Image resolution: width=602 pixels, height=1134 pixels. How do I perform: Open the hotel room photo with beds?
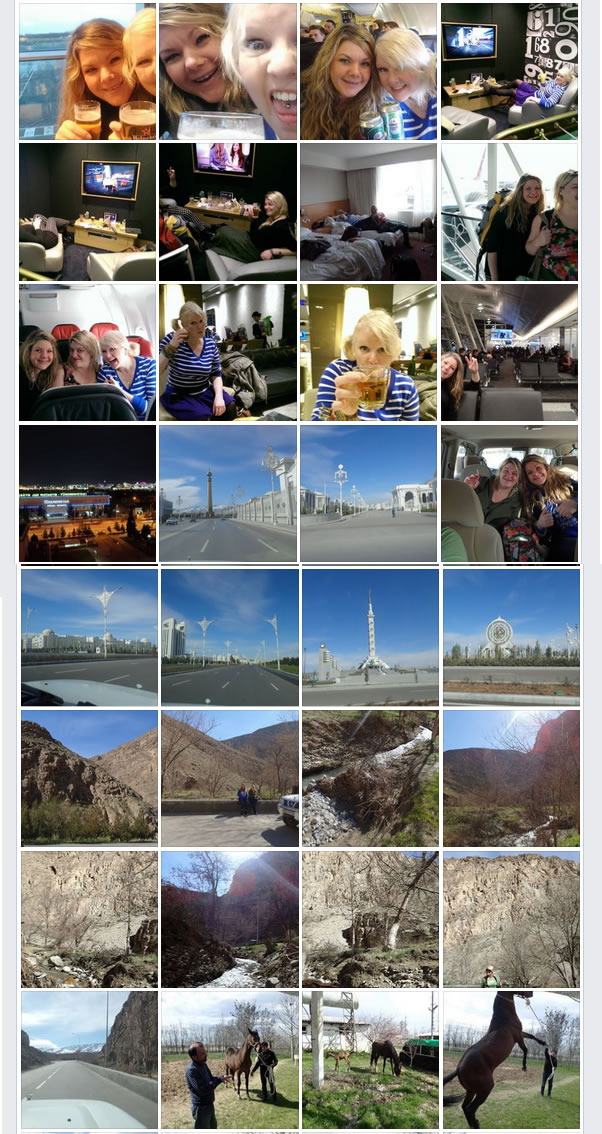pyautogui.click(x=369, y=212)
